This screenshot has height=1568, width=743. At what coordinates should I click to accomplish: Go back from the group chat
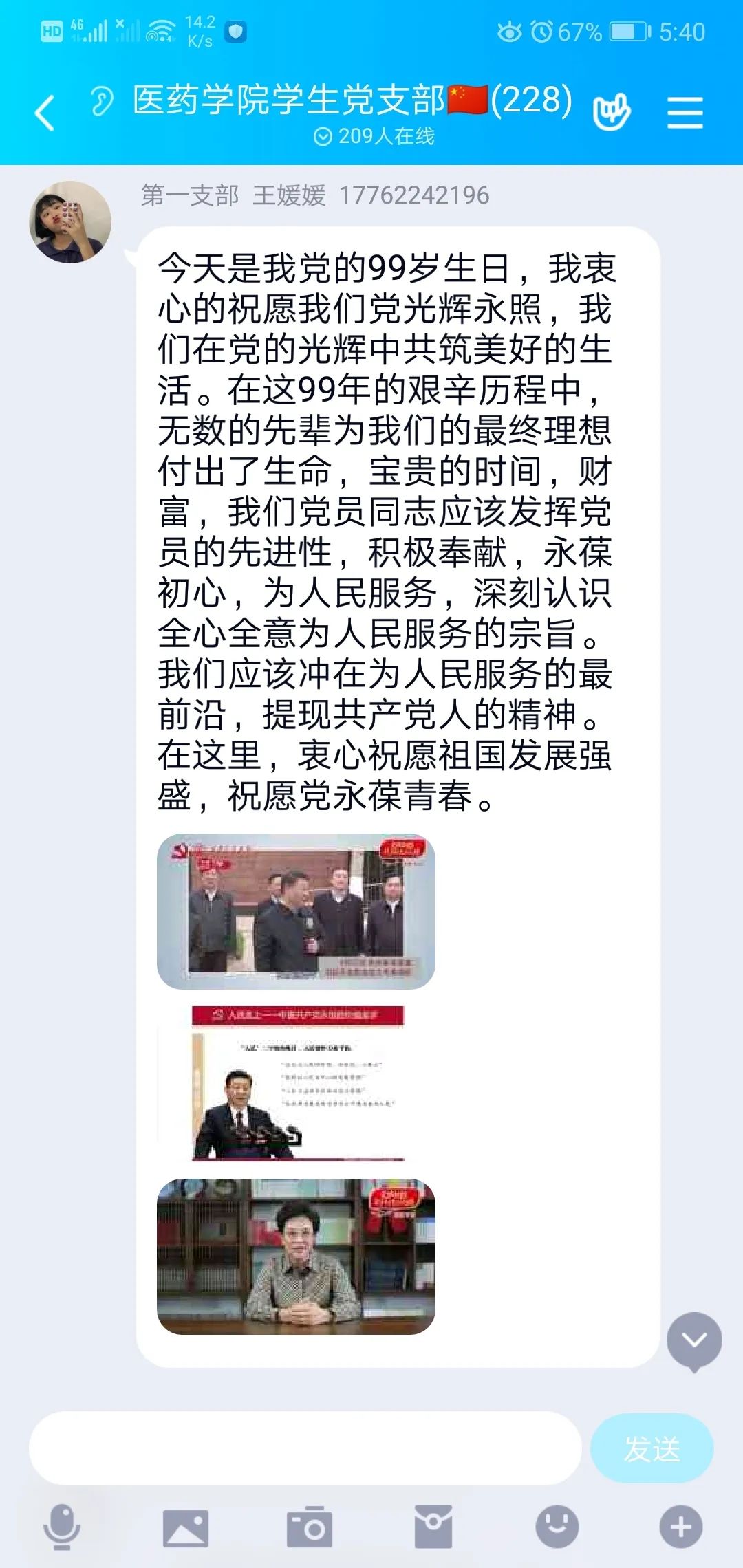[x=45, y=113]
